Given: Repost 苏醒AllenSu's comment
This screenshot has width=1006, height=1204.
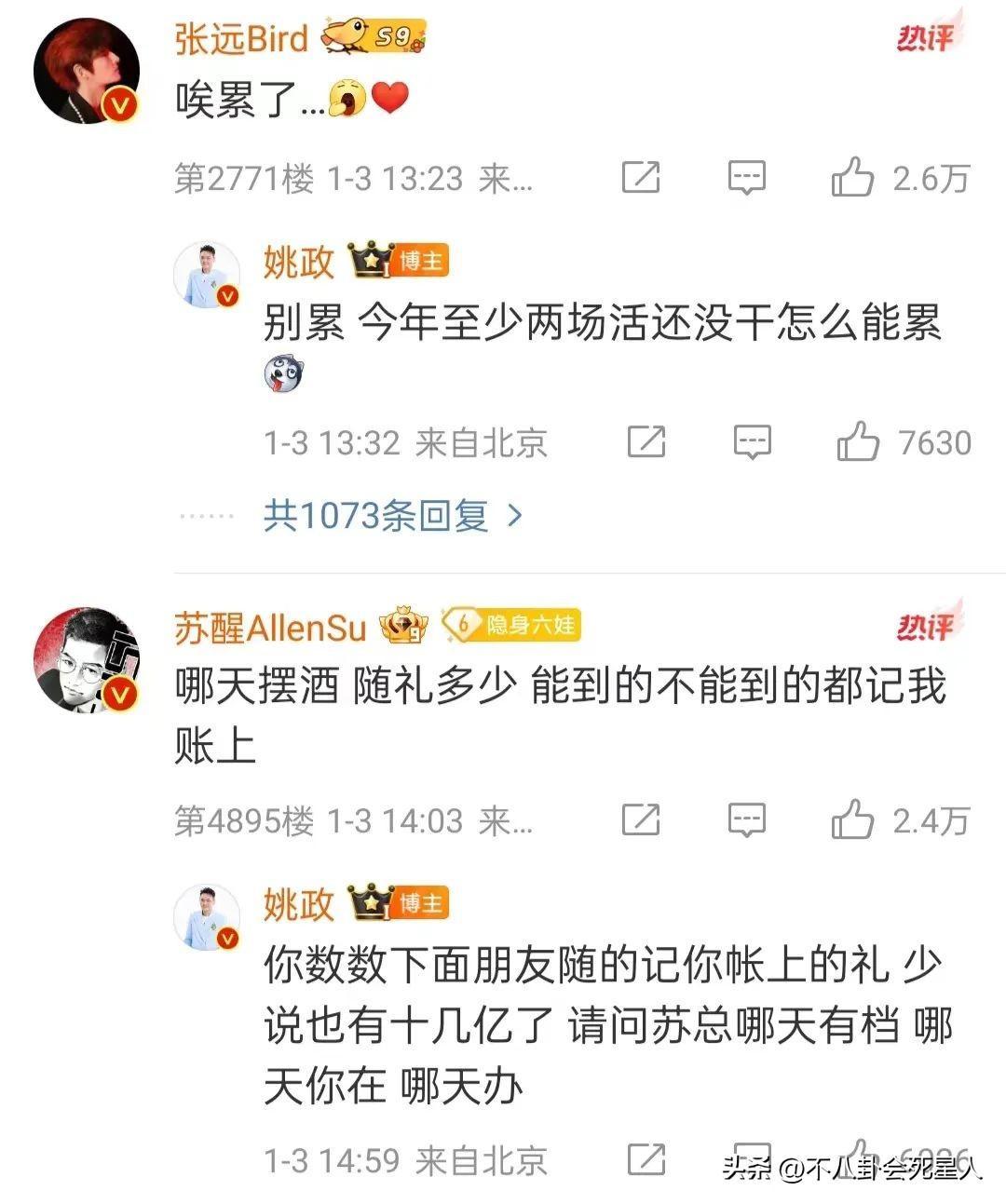Looking at the screenshot, I should click(x=641, y=820).
